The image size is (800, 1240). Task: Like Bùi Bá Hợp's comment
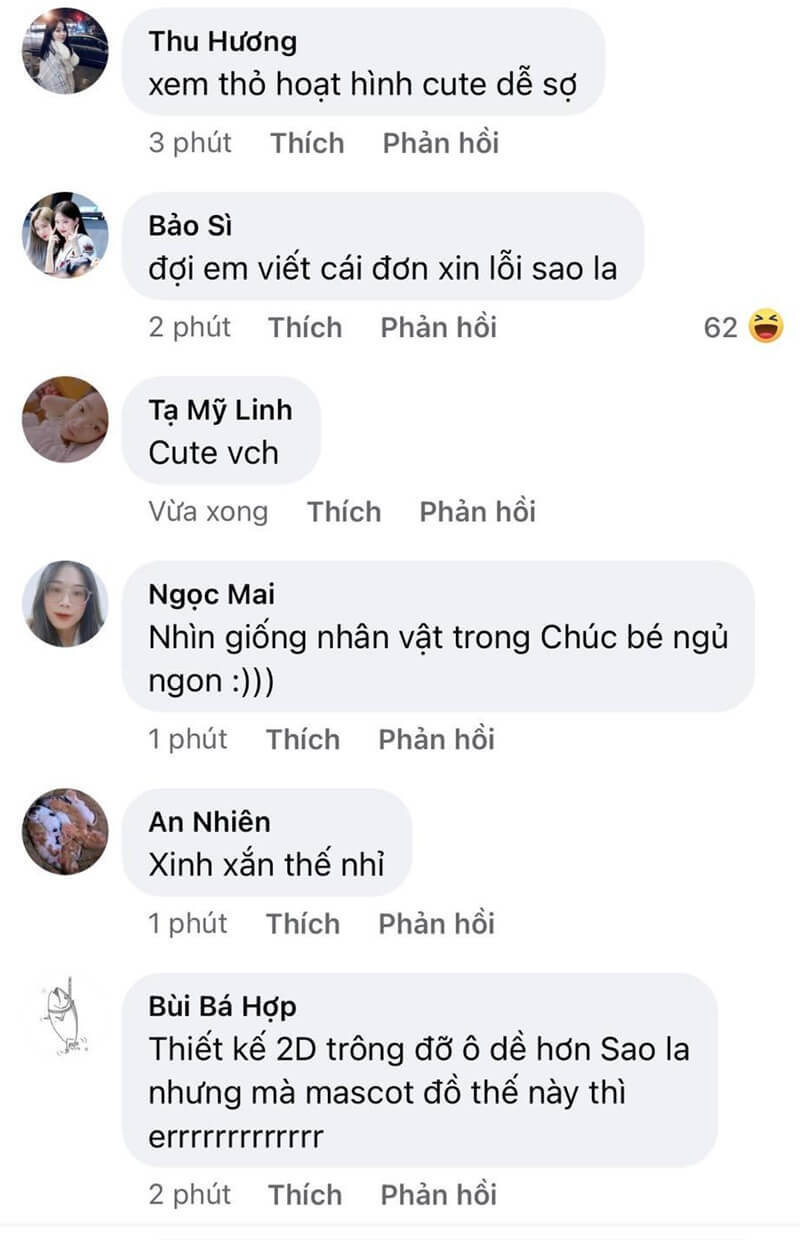pyautogui.click(x=305, y=1195)
